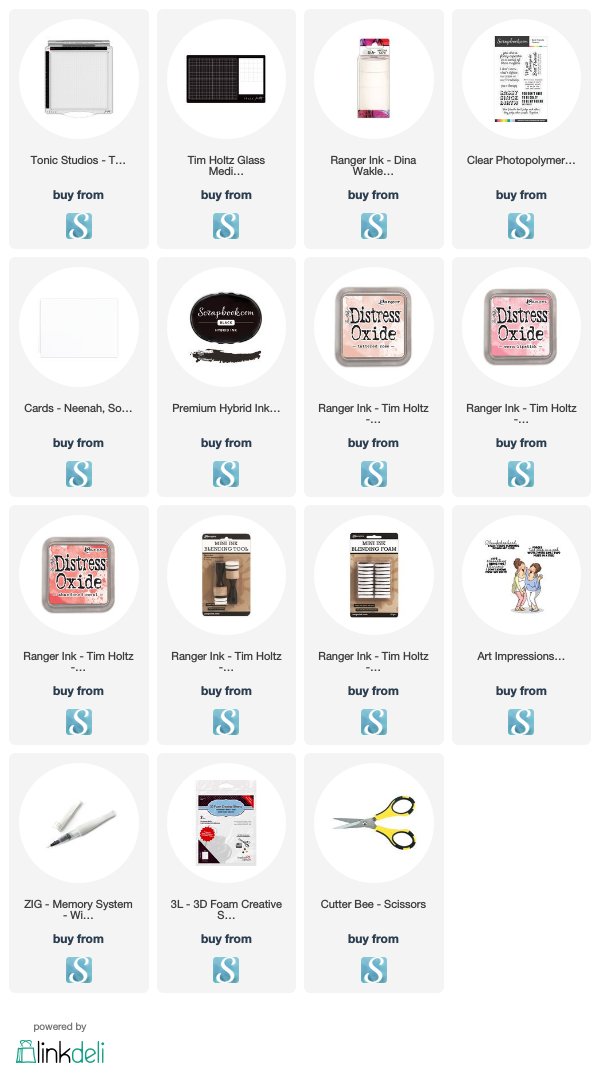Viewport: 600px width, 1073px height.
Task: Tap the Scrapbook.com icon under Premium Hybrid Ink
Action: point(226,473)
